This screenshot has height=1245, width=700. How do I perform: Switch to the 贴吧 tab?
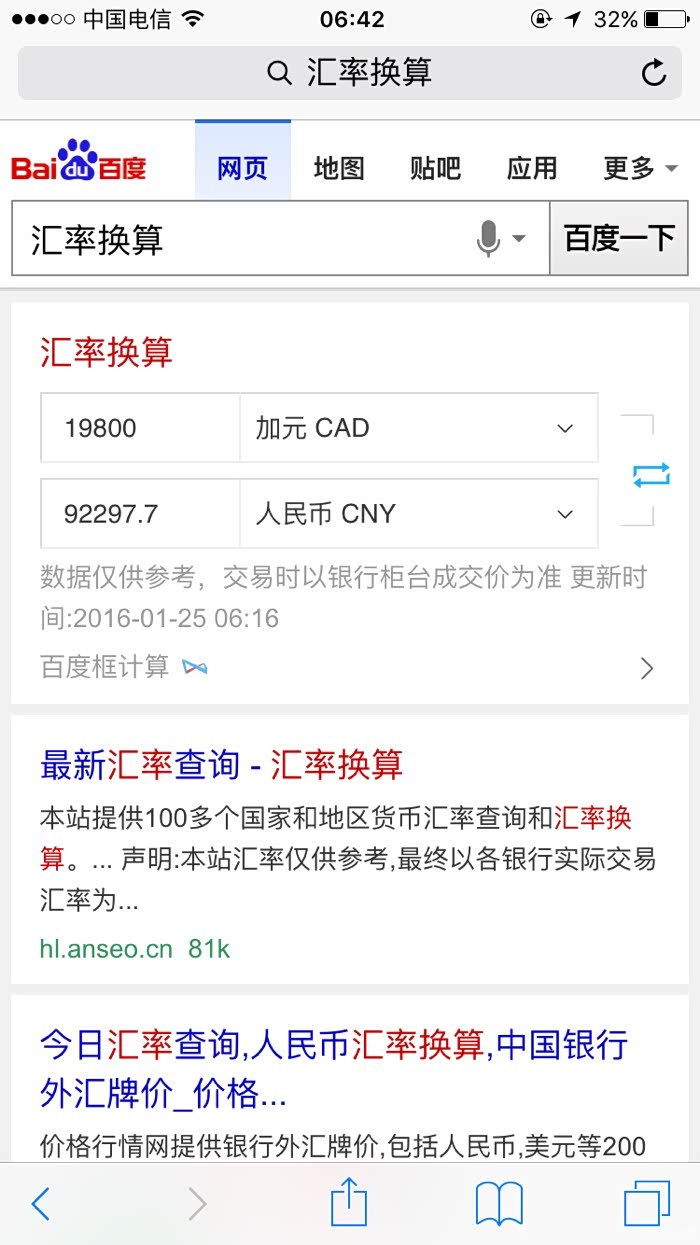[x=435, y=168]
